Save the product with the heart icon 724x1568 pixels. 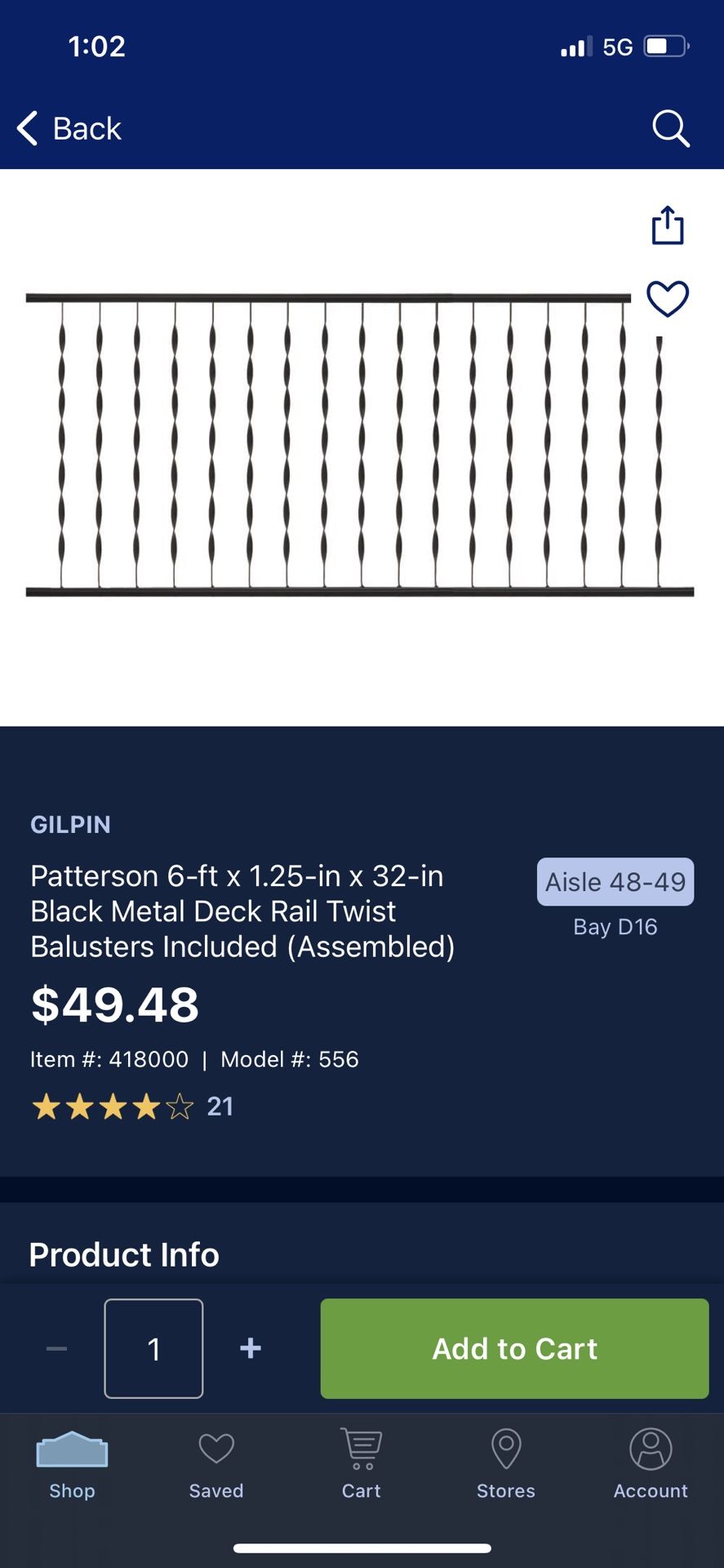point(667,299)
